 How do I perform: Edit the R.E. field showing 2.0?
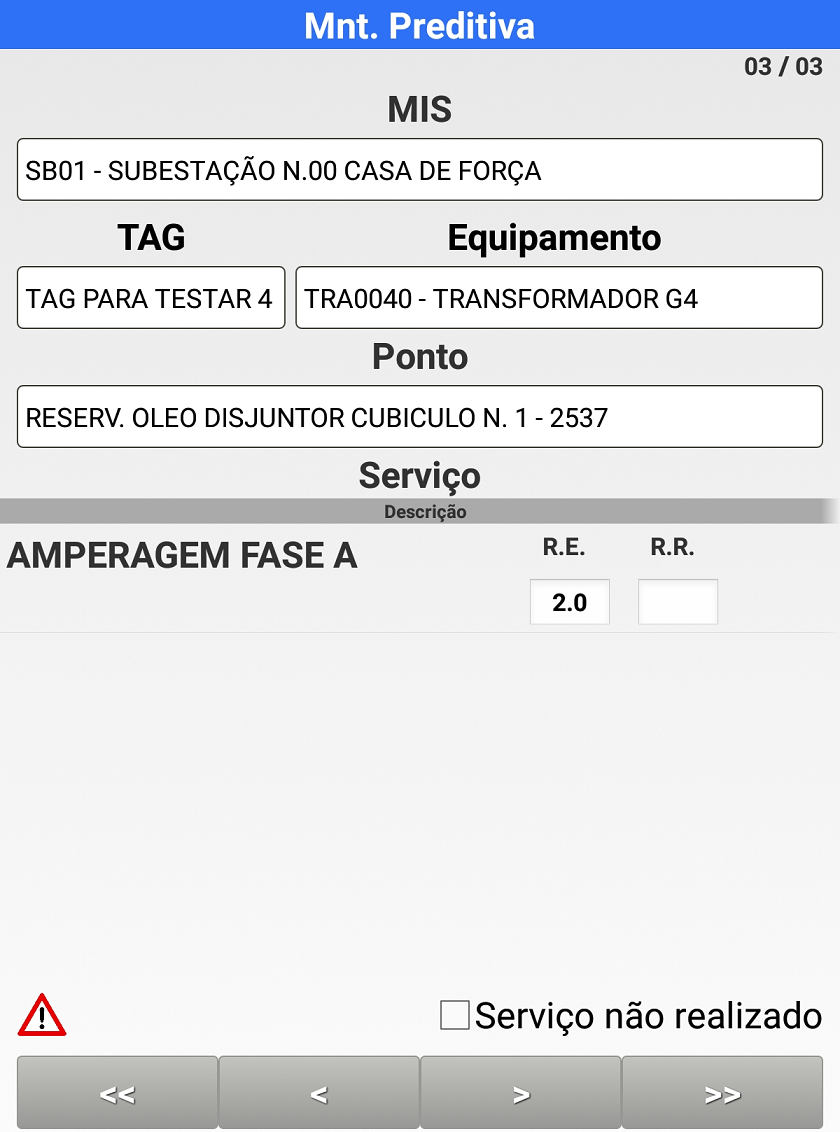pos(570,602)
